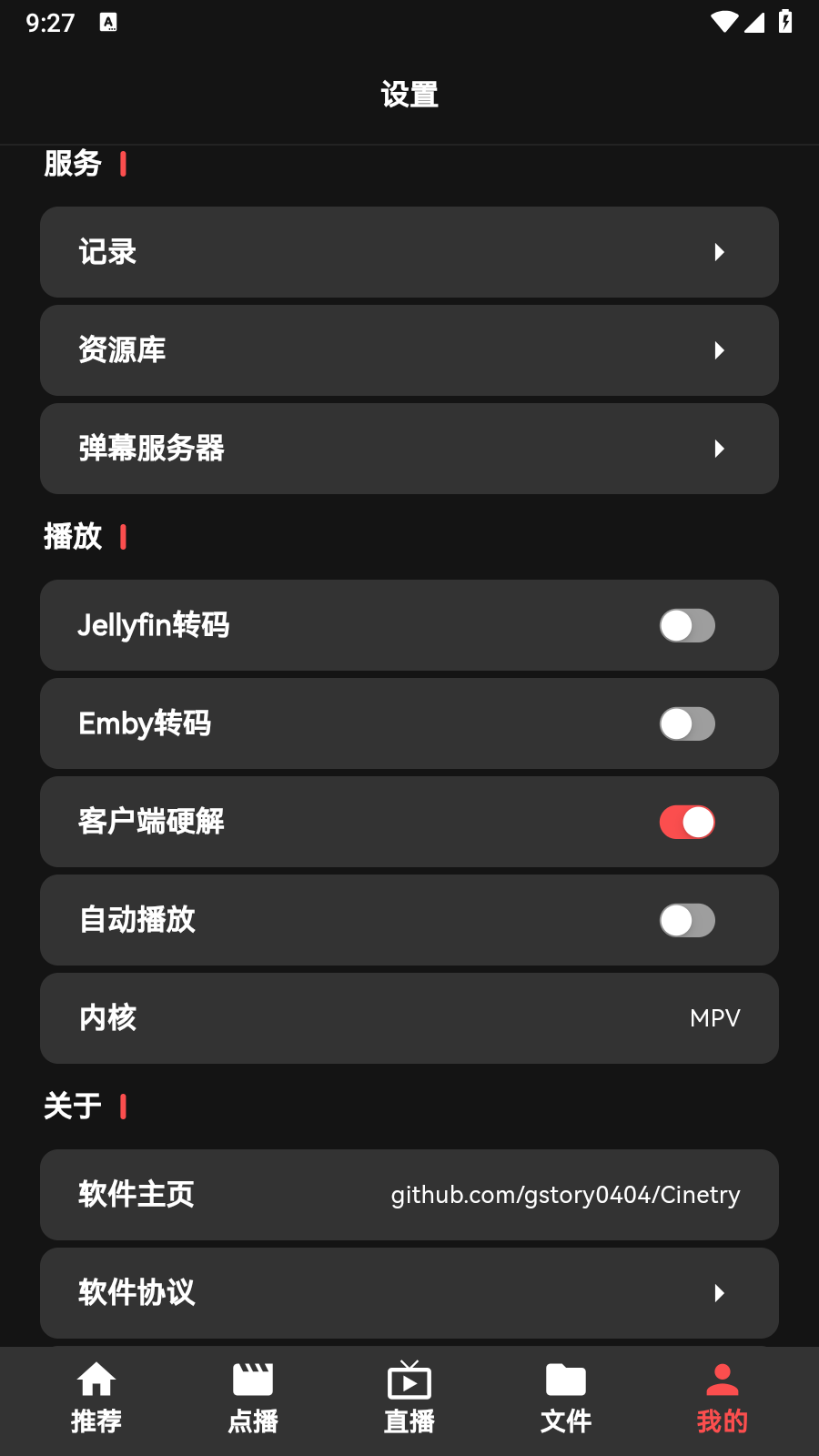819x1456 pixels.
Task: Tap the Wi-Fi icon in the status bar
Action: tap(723, 22)
